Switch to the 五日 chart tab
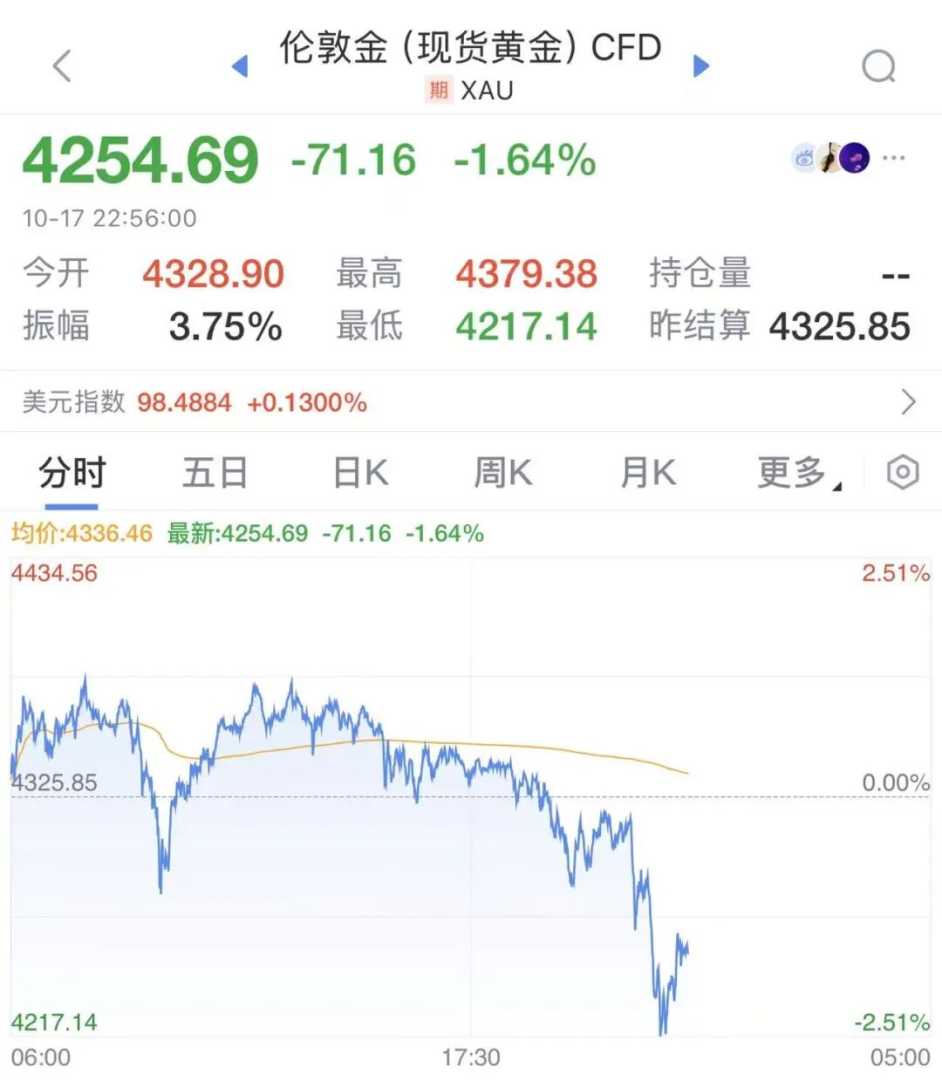This screenshot has height=1080, width=942. [x=215, y=473]
